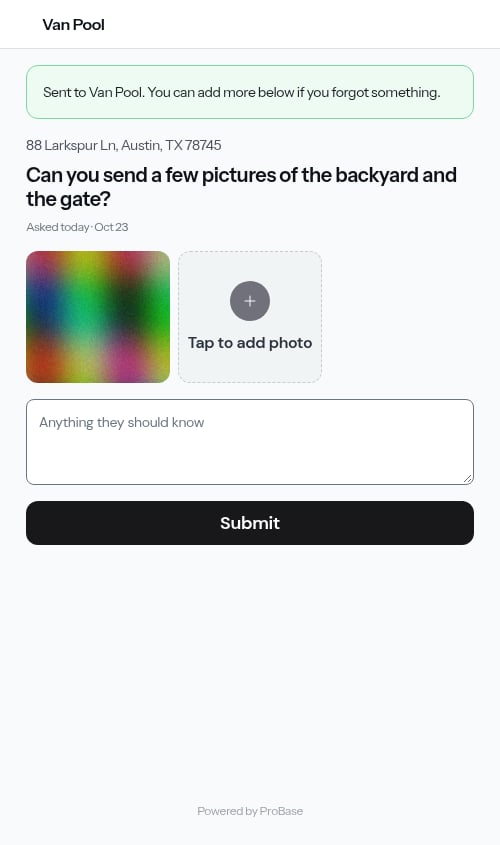The image size is (500, 845).
Task: Submit the photo response
Action: point(250,523)
